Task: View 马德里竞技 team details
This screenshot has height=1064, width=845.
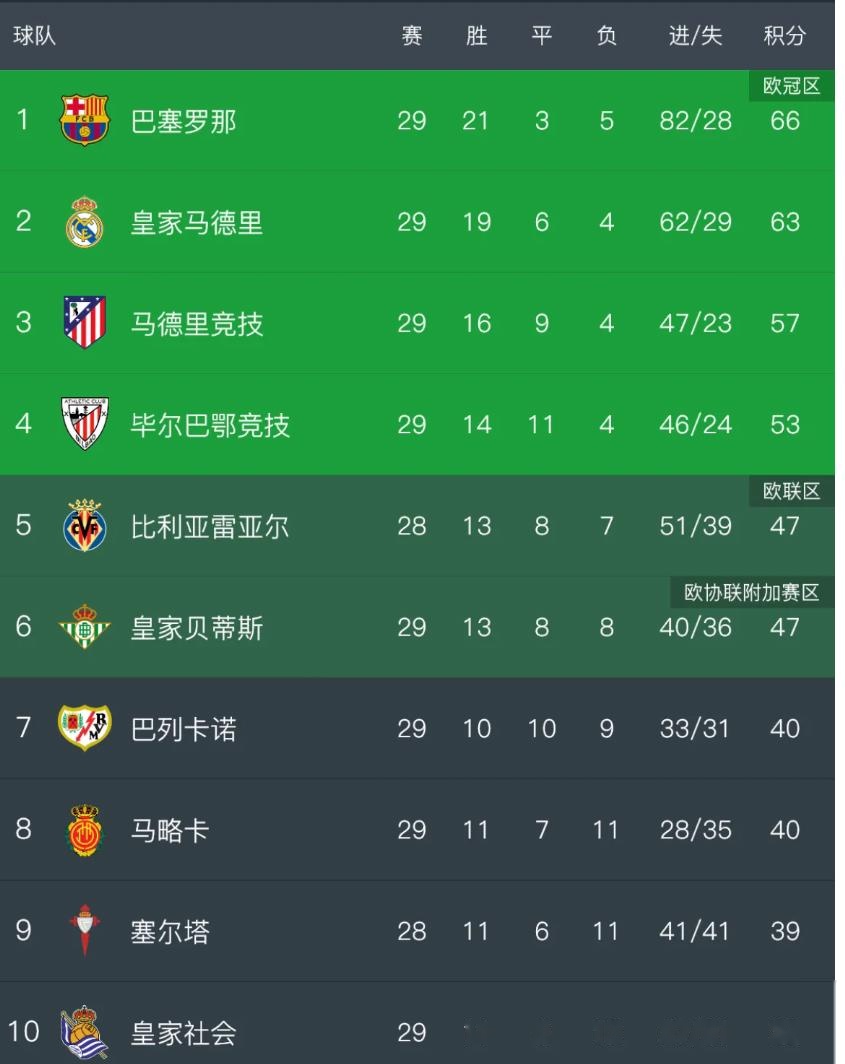Action: [197, 323]
